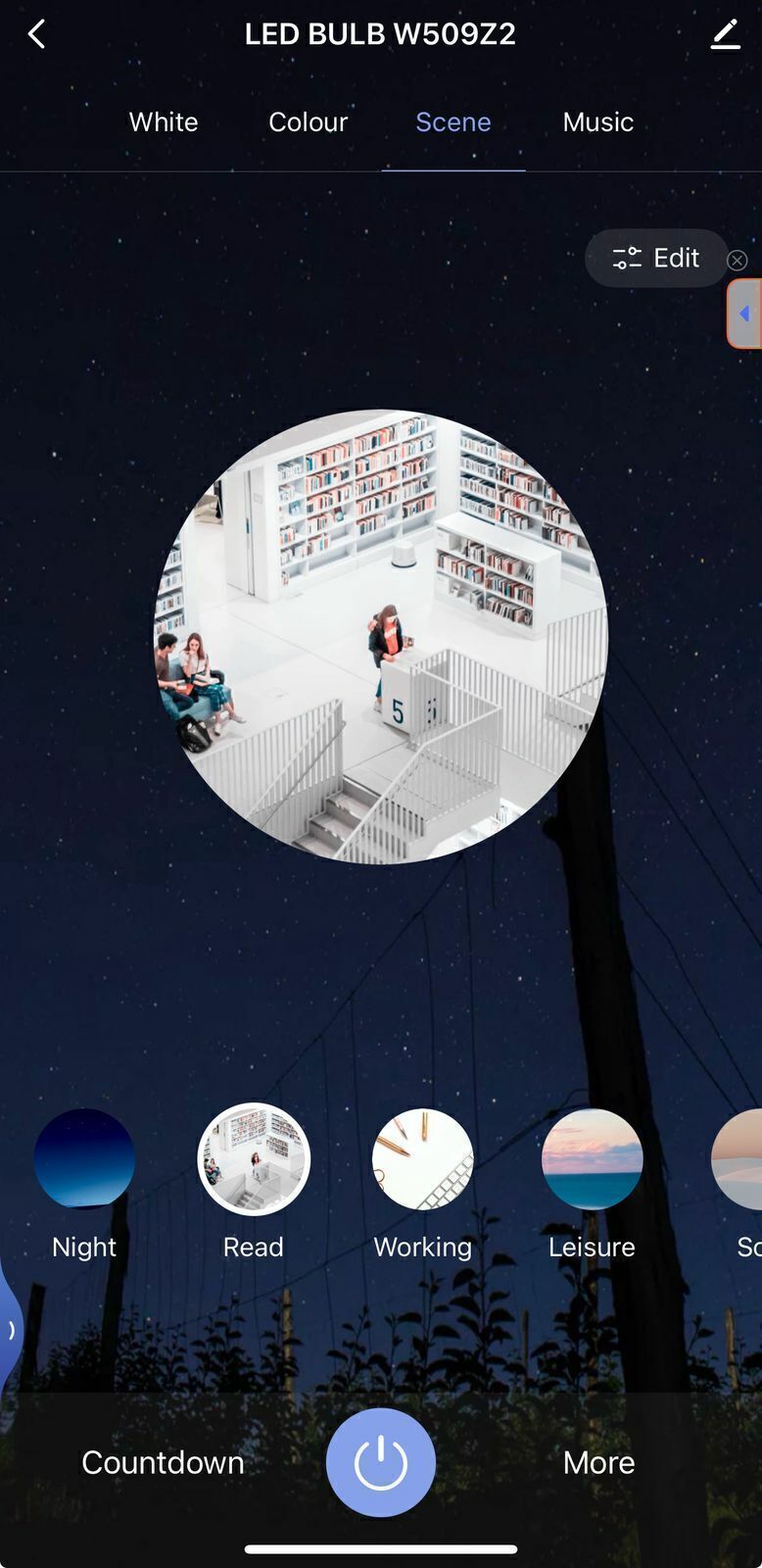This screenshot has width=762, height=1568.
Task: Select the Scene tab
Action: pyautogui.click(x=453, y=122)
